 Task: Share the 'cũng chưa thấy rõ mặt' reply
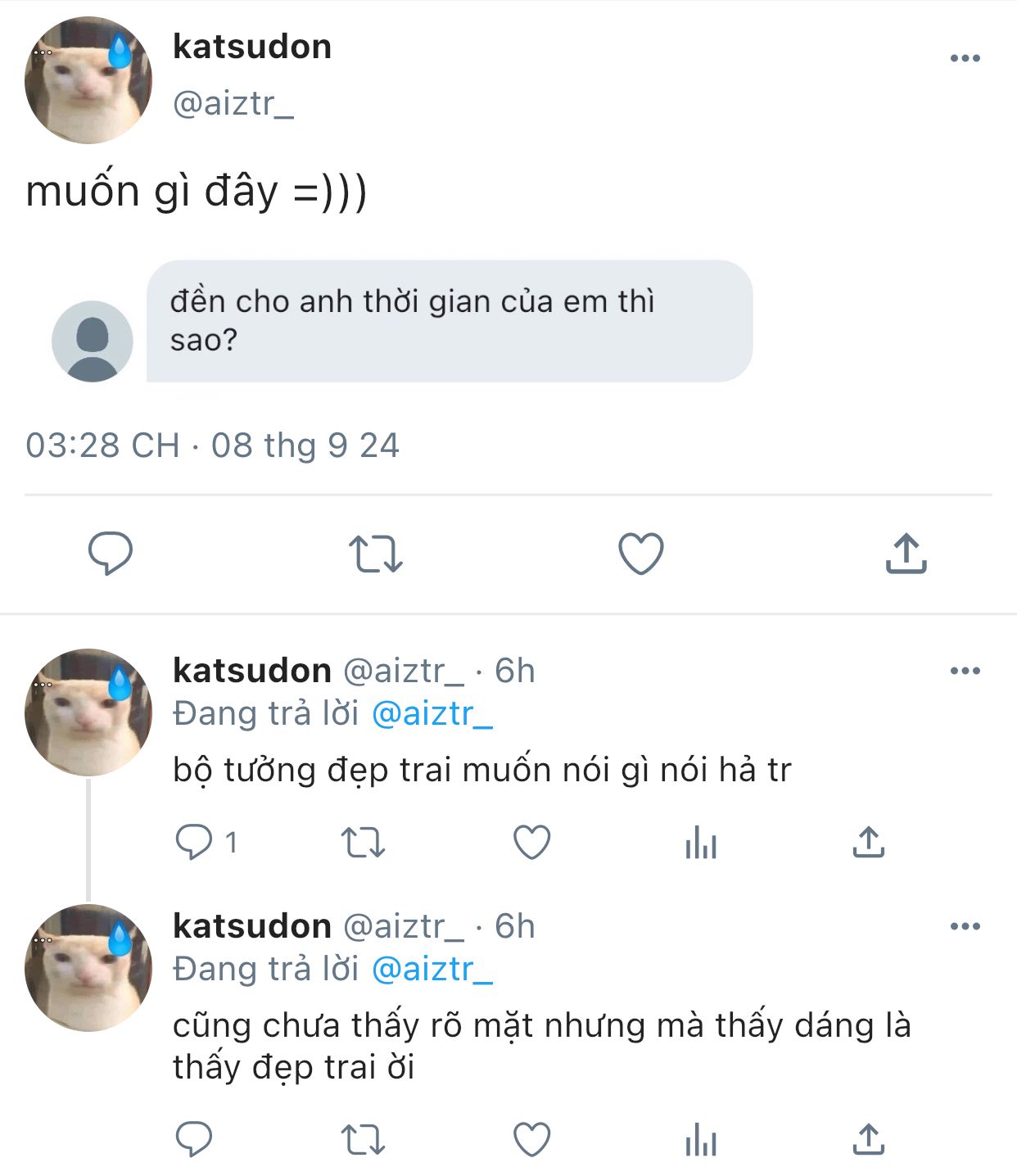click(869, 1139)
